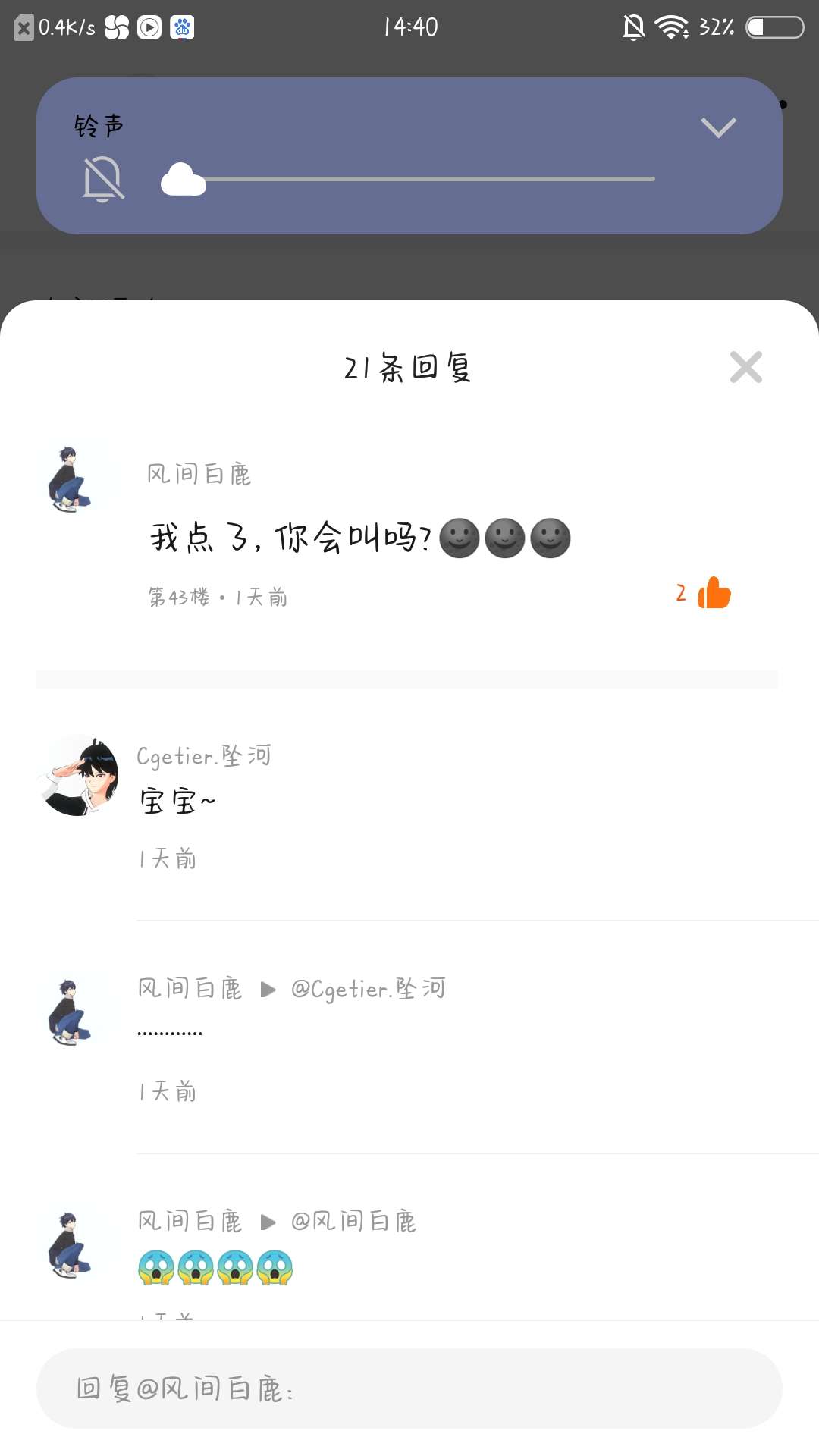Expand the ringtone volume panel chevron
Image resolution: width=819 pixels, height=1456 pixels.
[x=718, y=127]
